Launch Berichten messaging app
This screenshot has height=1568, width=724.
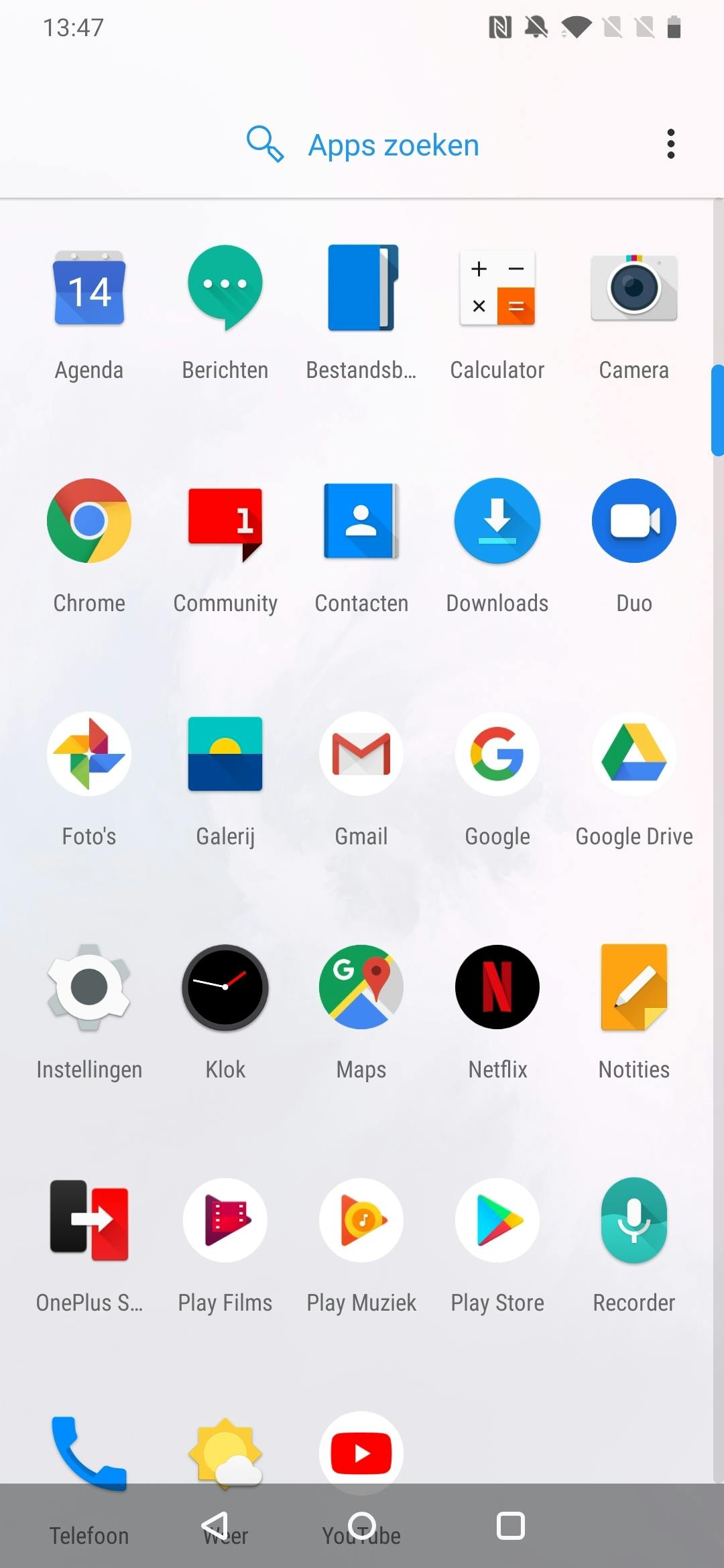[x=225, y=288]
